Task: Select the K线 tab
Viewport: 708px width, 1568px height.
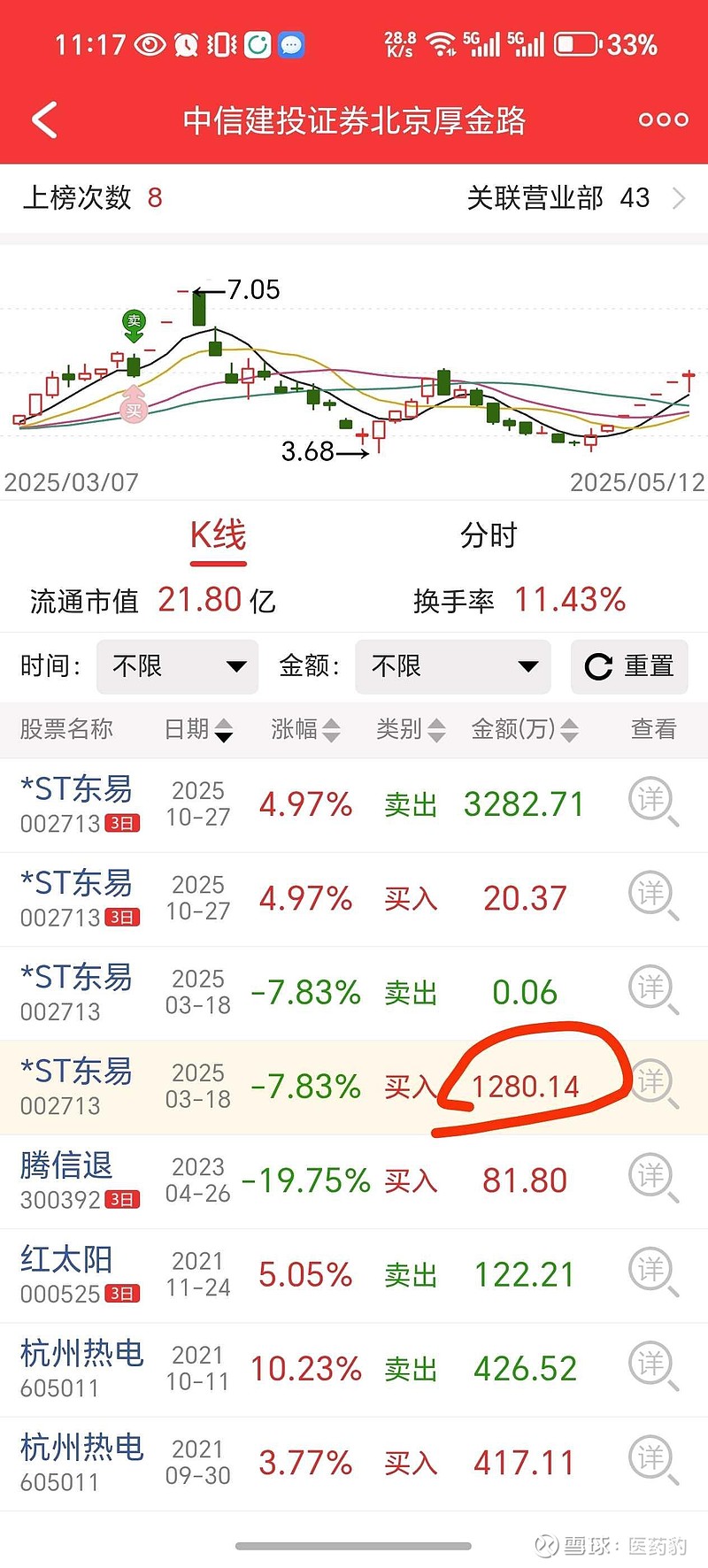Action: 218,534
